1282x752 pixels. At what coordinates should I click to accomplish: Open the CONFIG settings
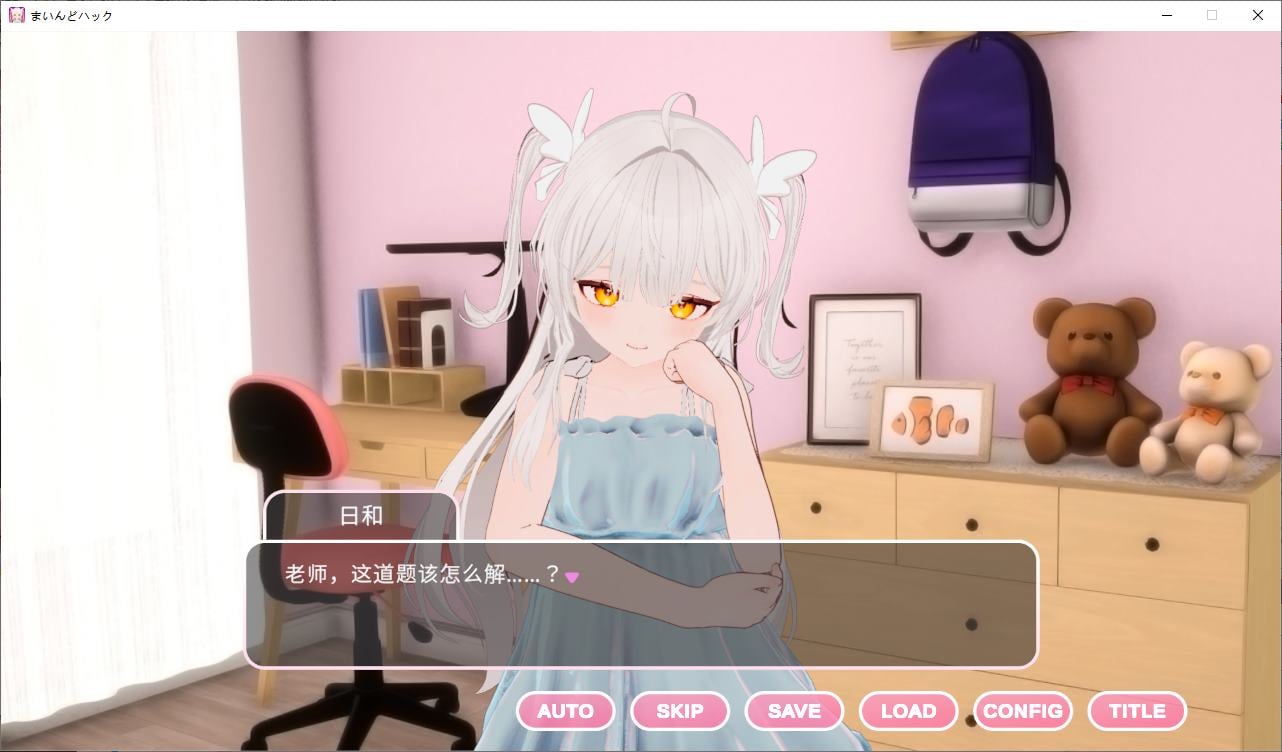pyautogui.click(x=1022, y=711)
